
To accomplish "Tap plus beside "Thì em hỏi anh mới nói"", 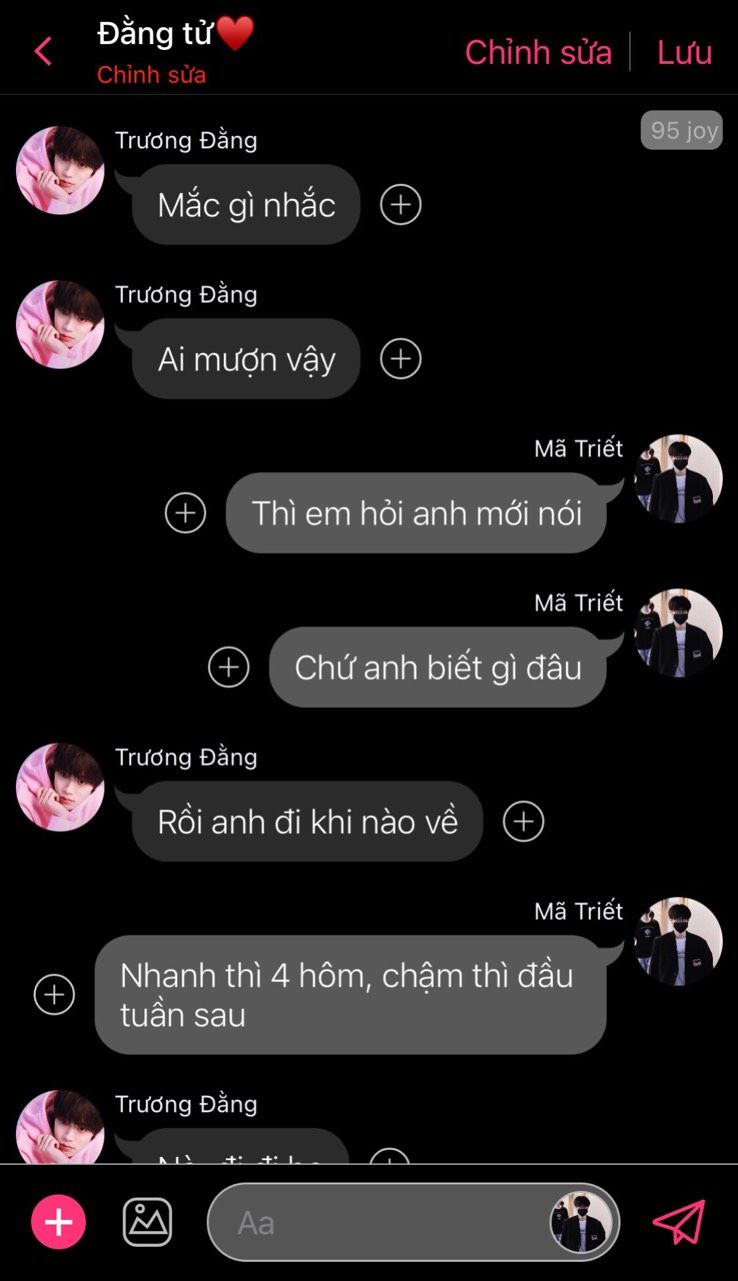I will tap(185, 513).
